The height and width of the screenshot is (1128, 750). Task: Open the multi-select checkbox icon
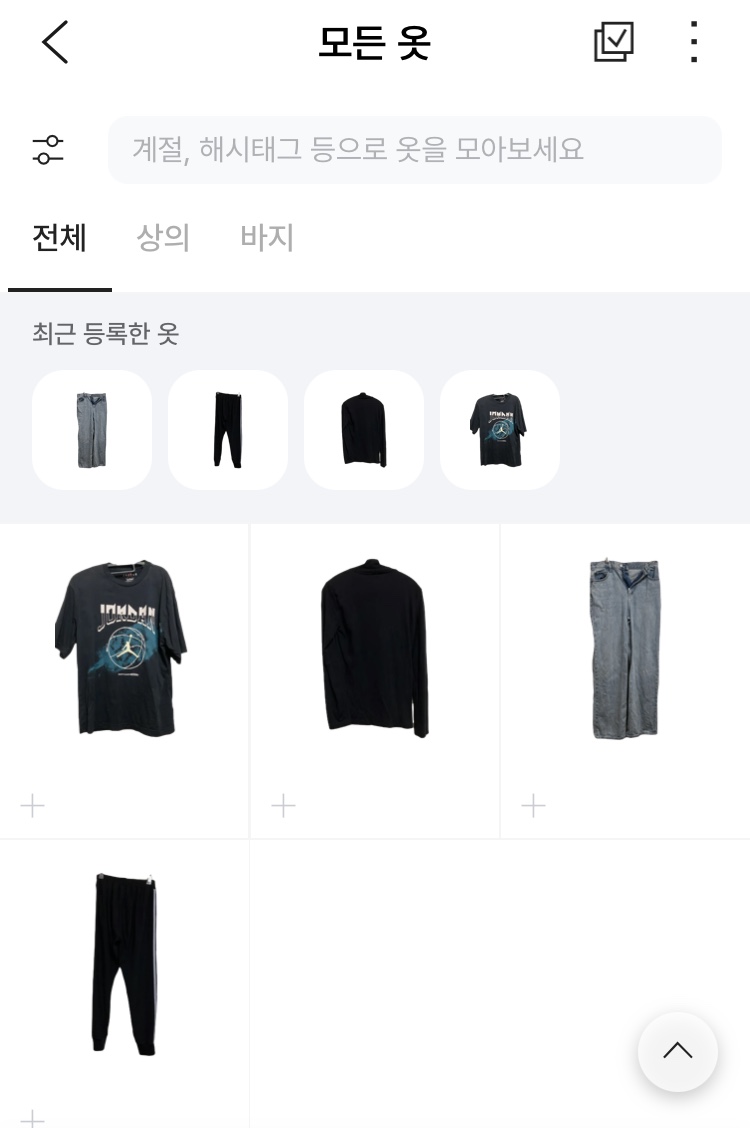coord(613,42)
